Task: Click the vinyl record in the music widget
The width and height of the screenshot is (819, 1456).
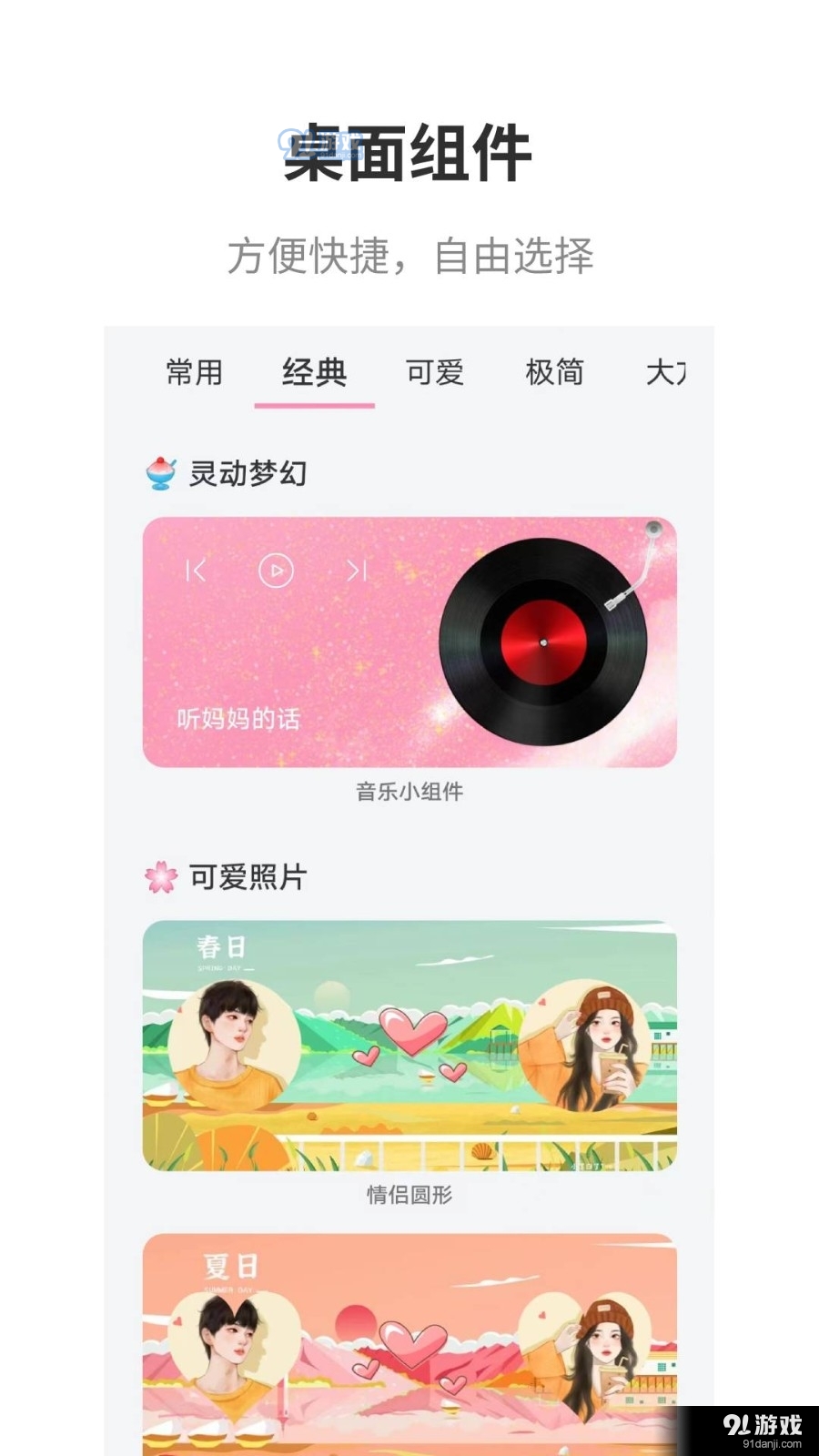Action: (542, 642)
